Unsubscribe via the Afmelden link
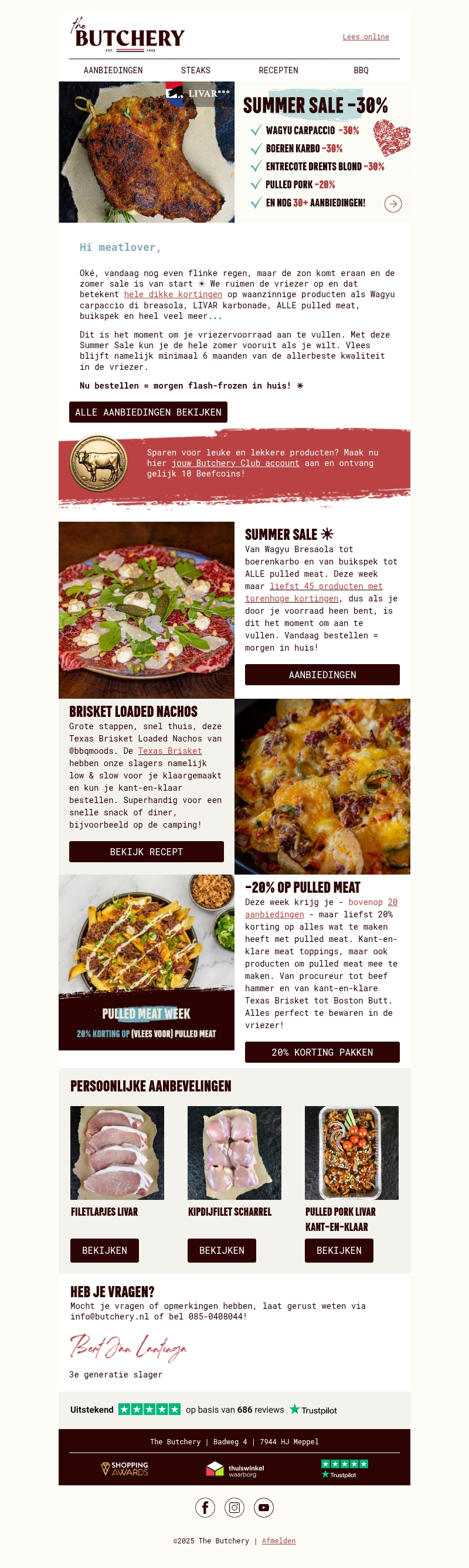The height and width of the screenshot is (1568, 469). point(278,1540)
